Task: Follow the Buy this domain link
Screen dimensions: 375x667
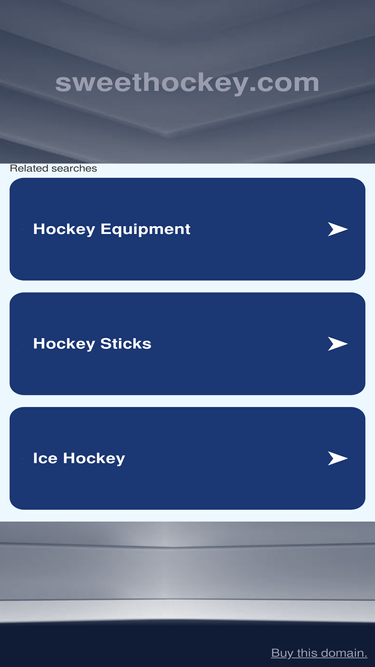Action: 319,653
